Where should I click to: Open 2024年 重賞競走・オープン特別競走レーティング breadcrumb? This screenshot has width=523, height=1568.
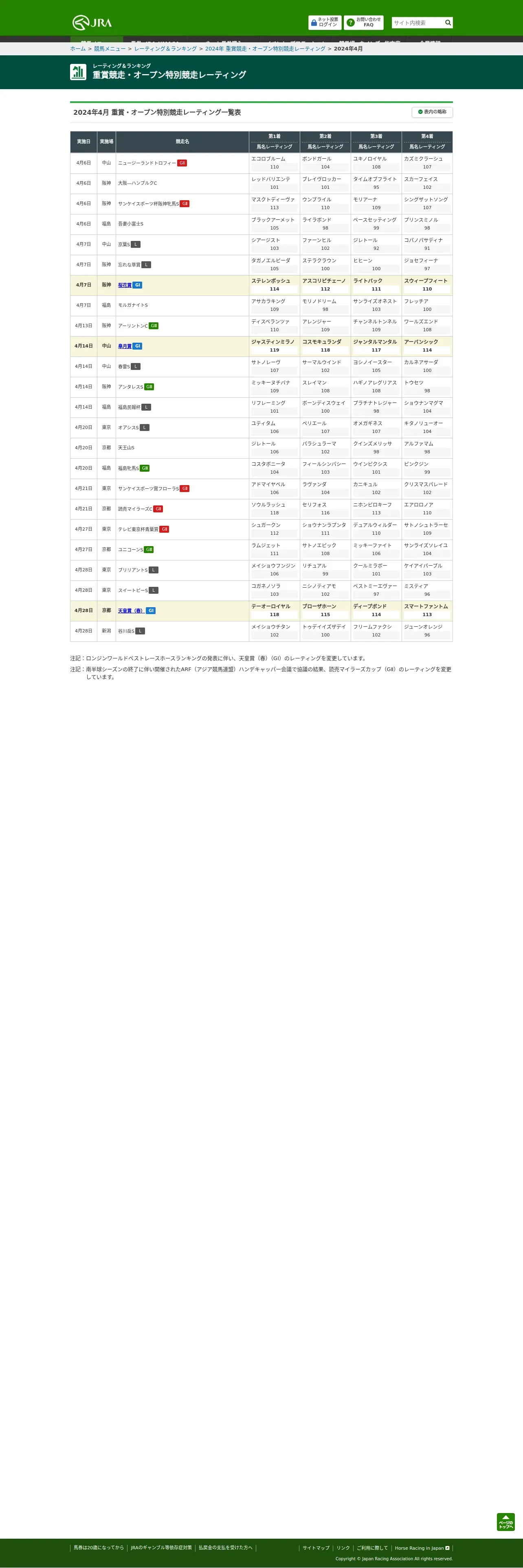pos(265,49)
